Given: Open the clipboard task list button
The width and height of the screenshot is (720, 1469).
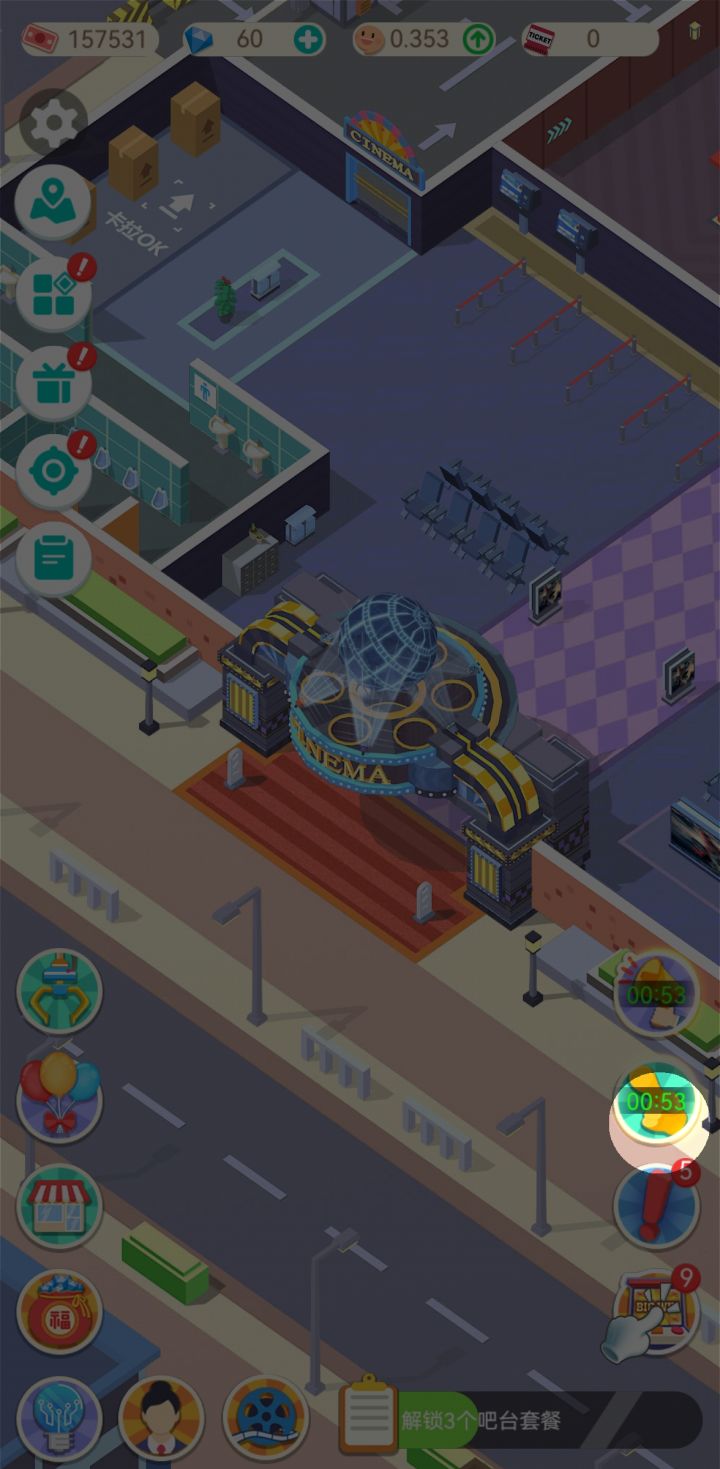Looking at the screenshot, I should (54, 559).
